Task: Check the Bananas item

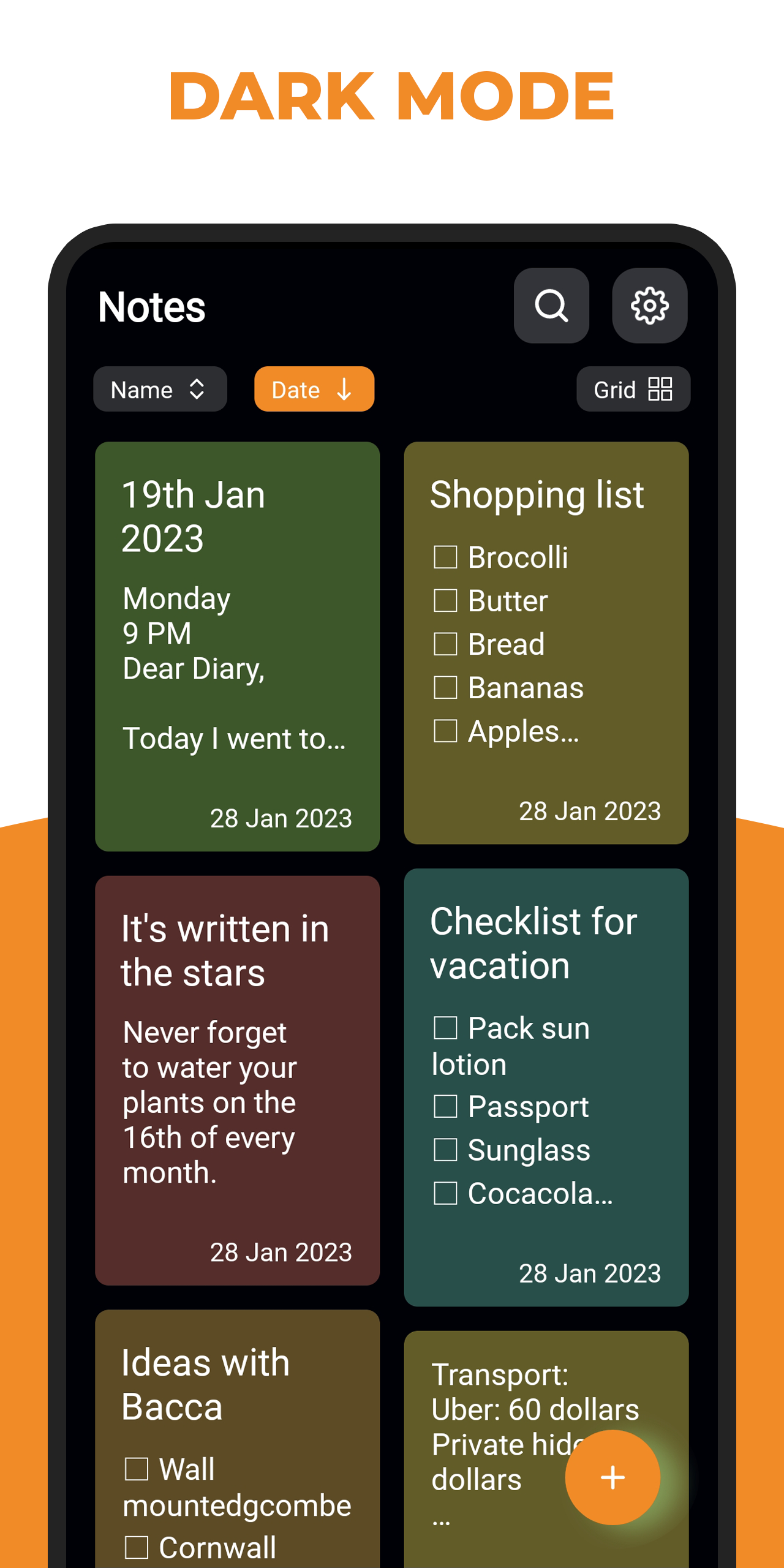Action: (445, 688)
